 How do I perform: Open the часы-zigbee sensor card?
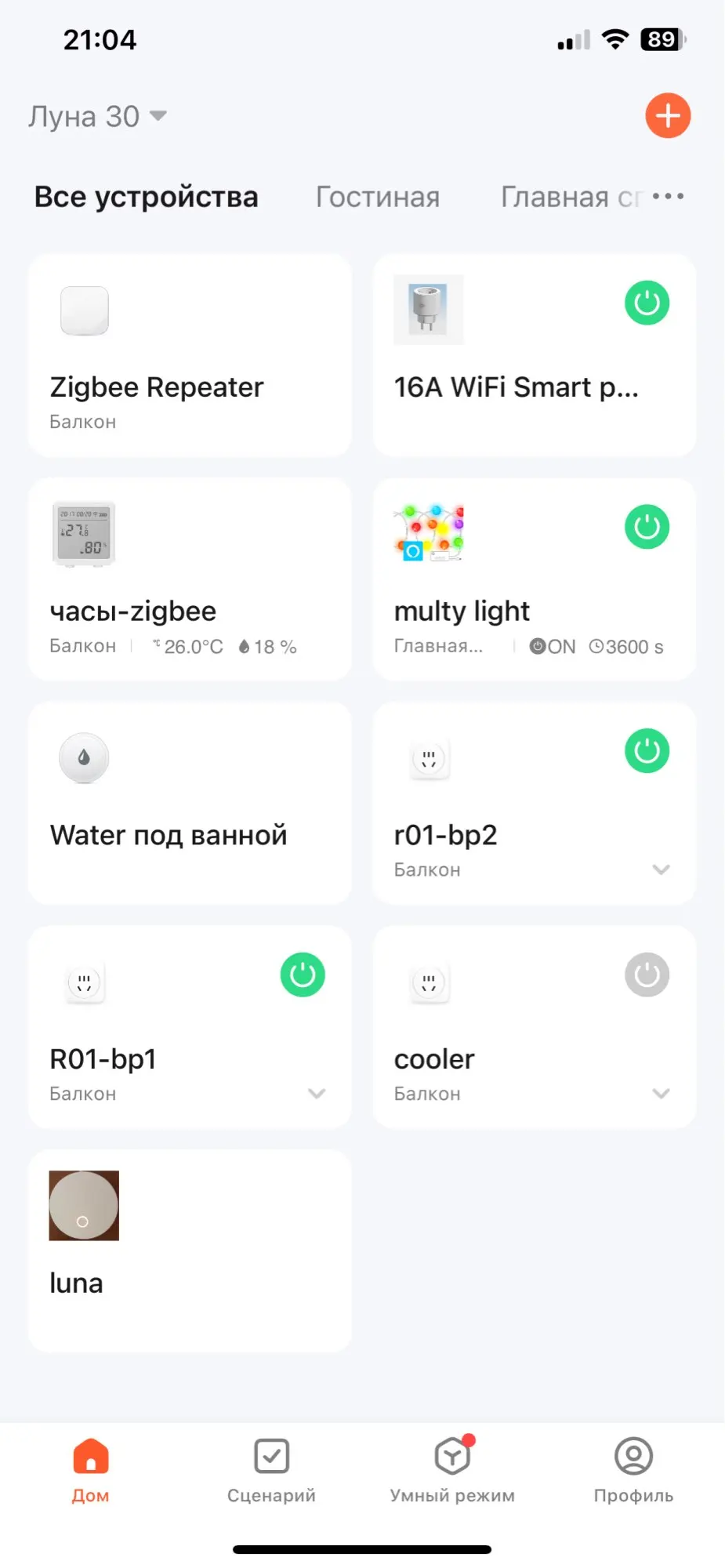click(190, 579)
